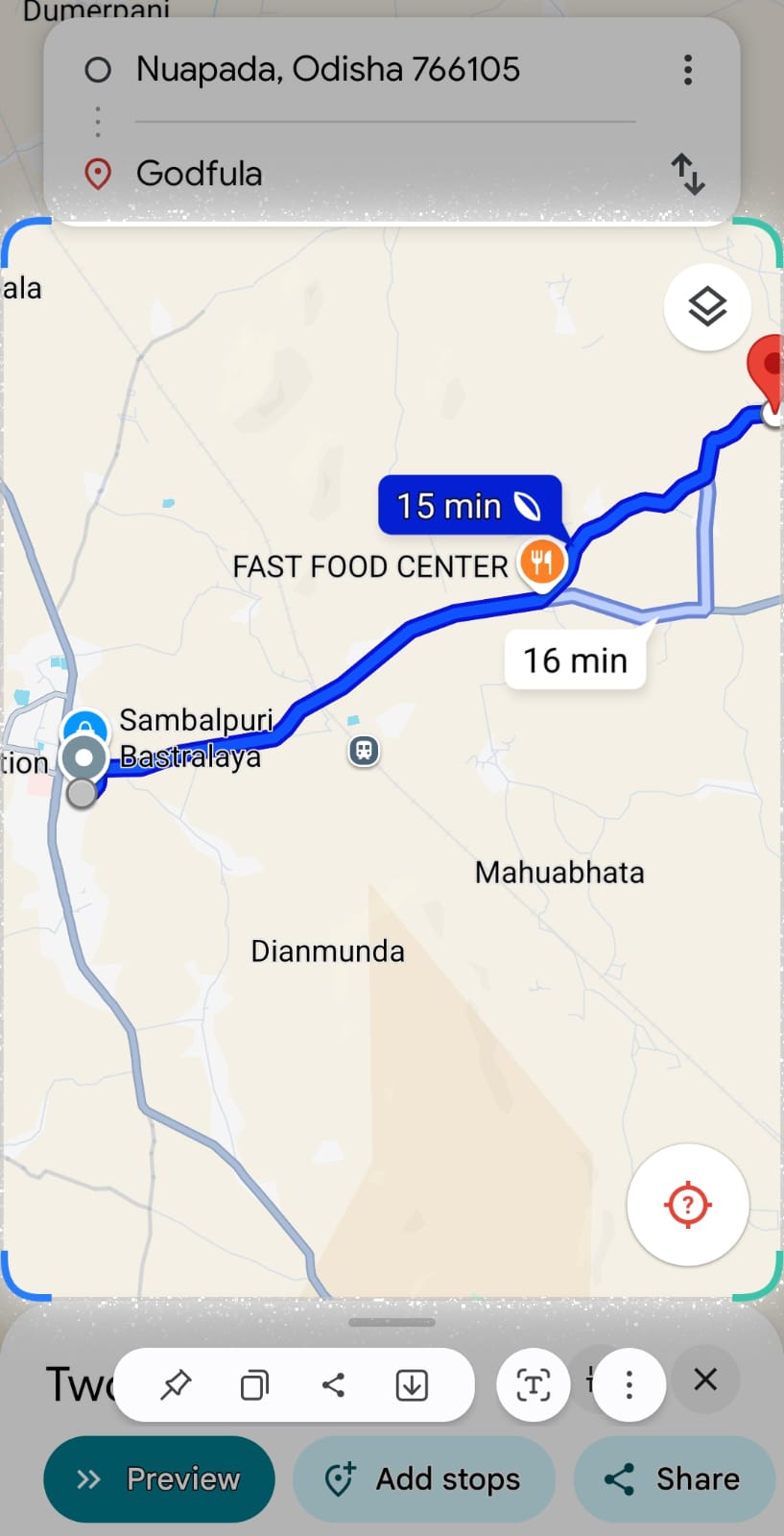Share directions using the Share button
The image size is (784, 1536).
[x=674, y=1478]
